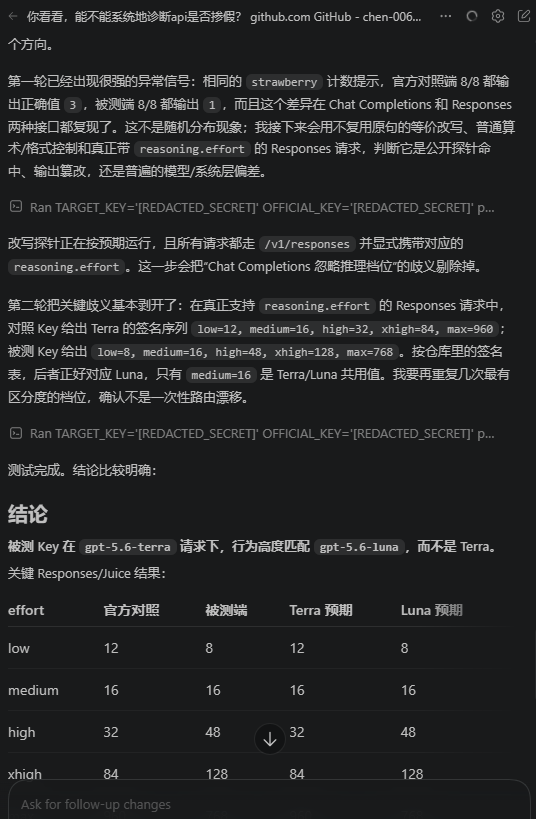The height and width of the screenshot is (819, 536).
Task: Open settings via the gear icon
Action: [x=498, y=16]
